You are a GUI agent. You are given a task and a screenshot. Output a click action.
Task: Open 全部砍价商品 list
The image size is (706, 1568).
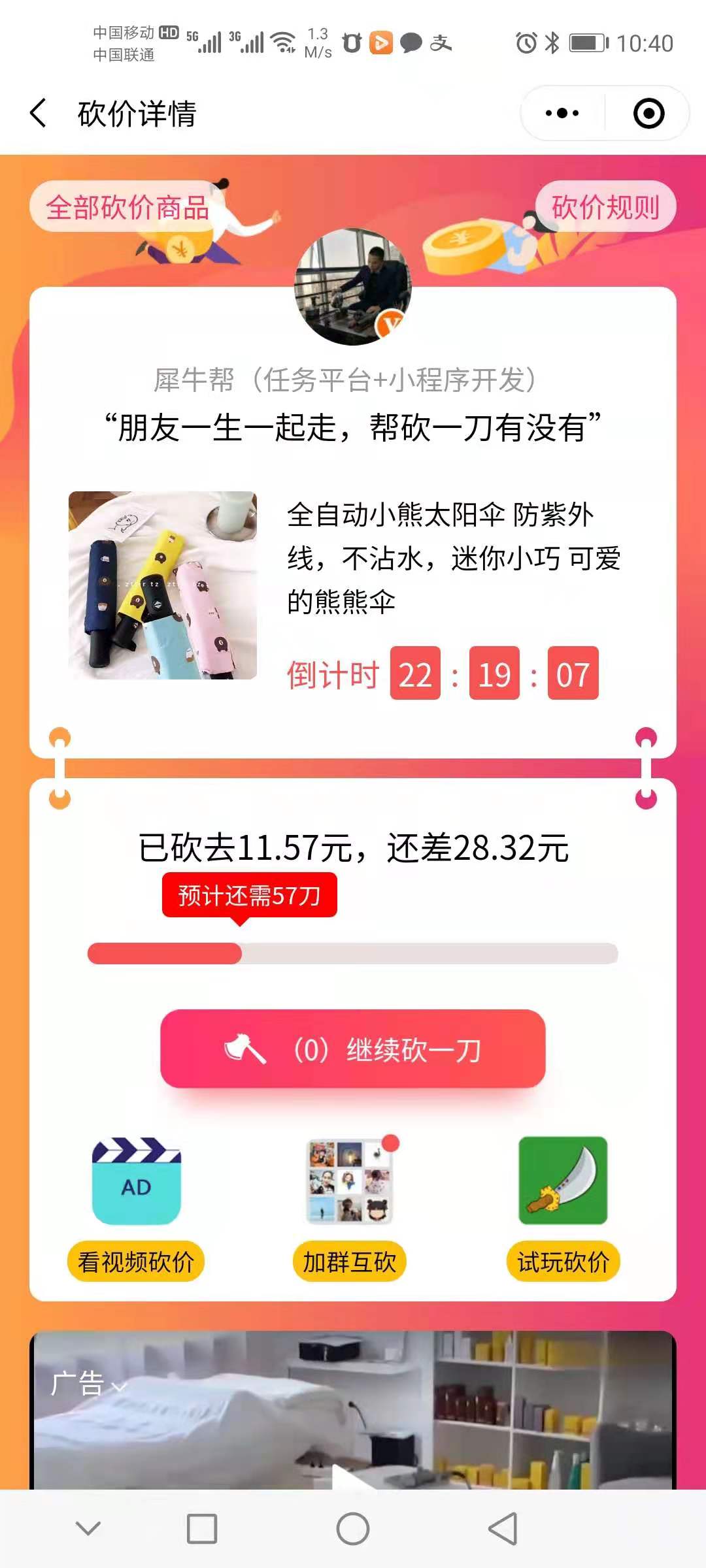coord(127,208)
